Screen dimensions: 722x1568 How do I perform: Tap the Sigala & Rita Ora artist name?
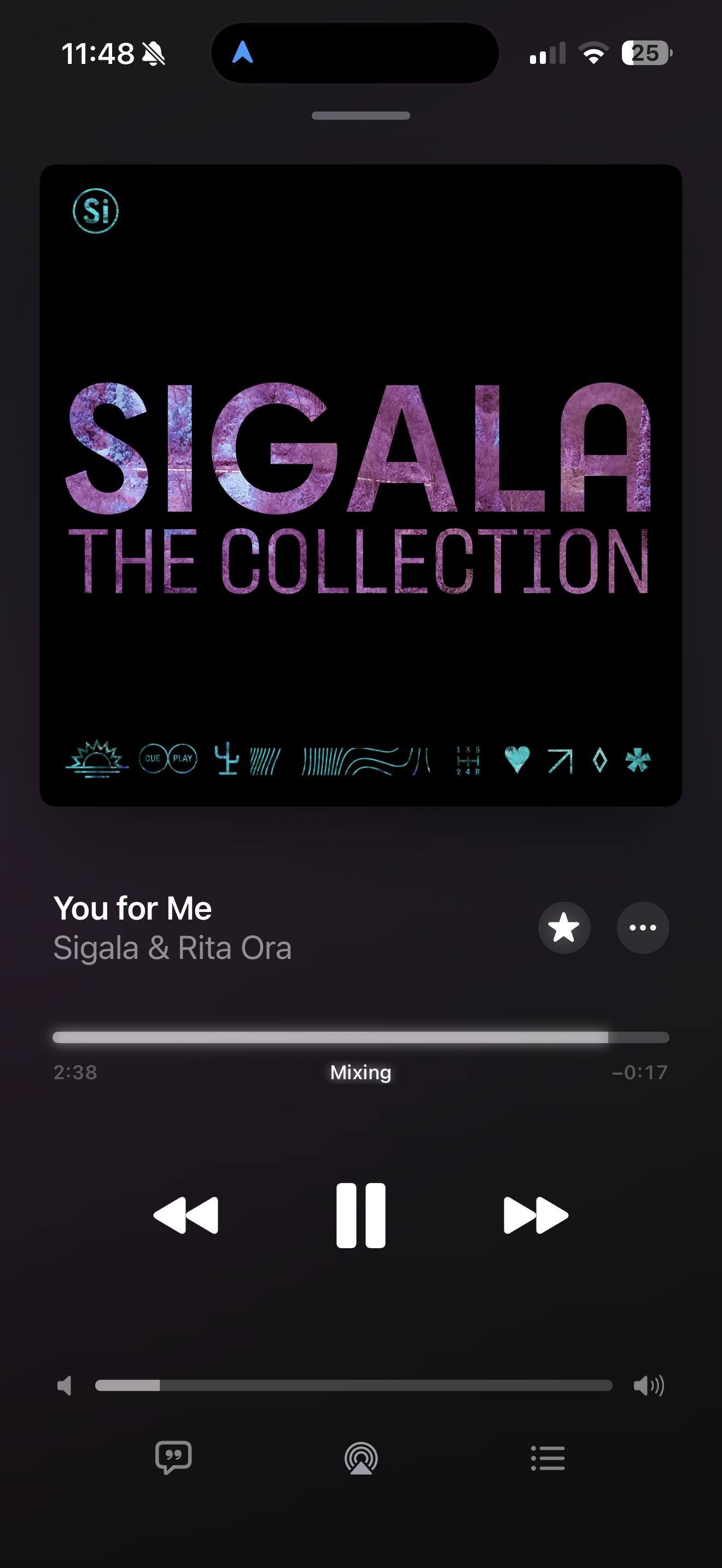(x=172, y=947)
